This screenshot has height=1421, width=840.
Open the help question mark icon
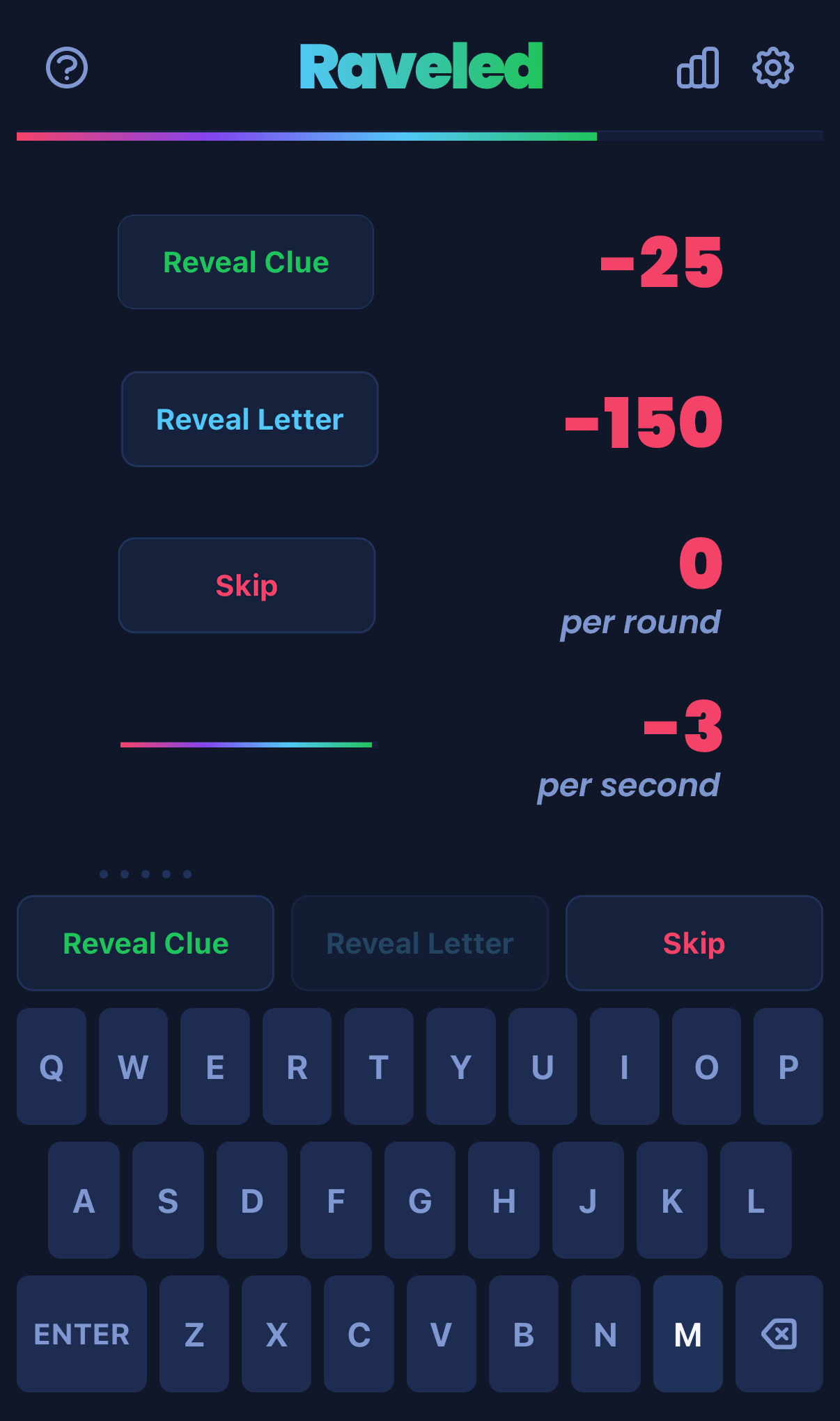point(67,68)
